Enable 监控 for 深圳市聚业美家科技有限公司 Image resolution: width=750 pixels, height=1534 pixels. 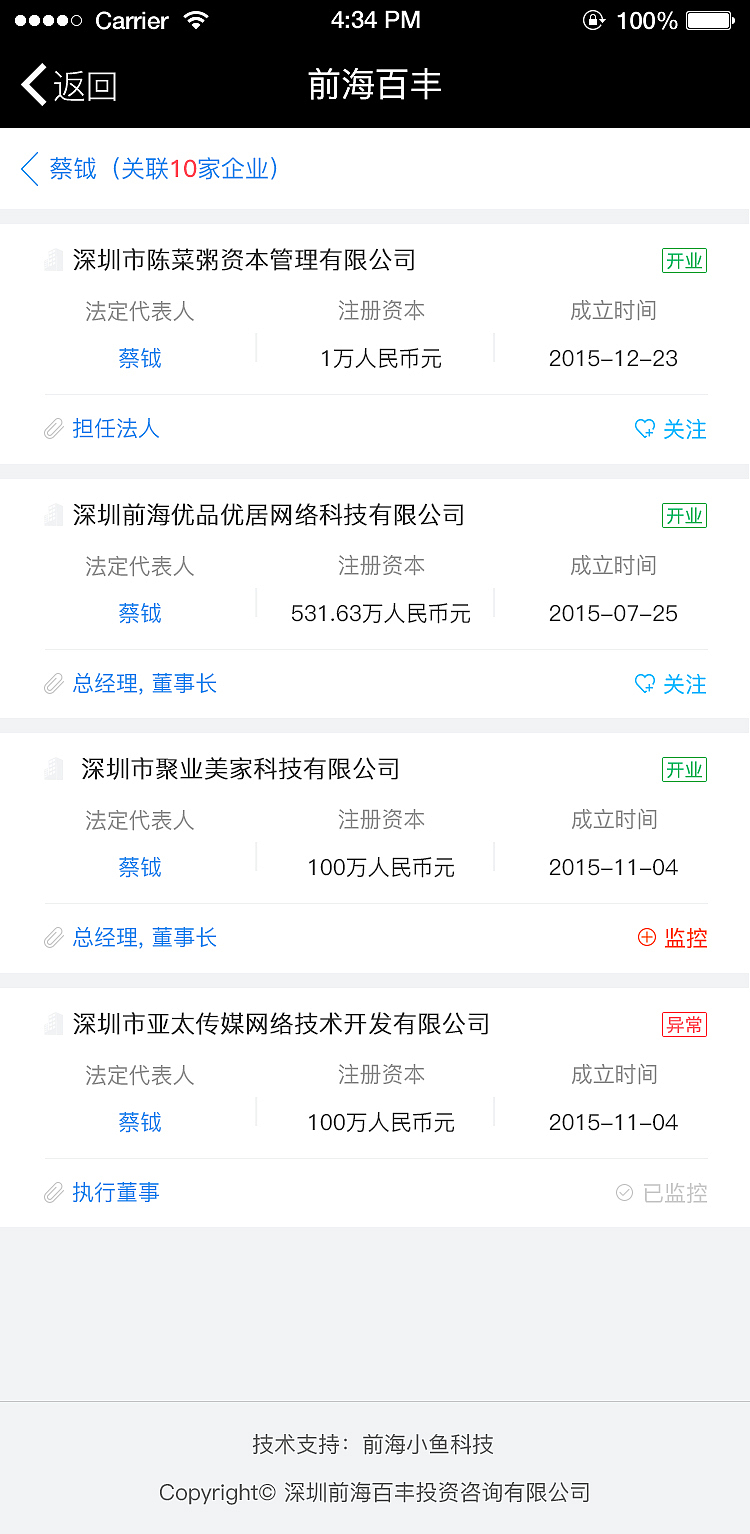[672, 938]
